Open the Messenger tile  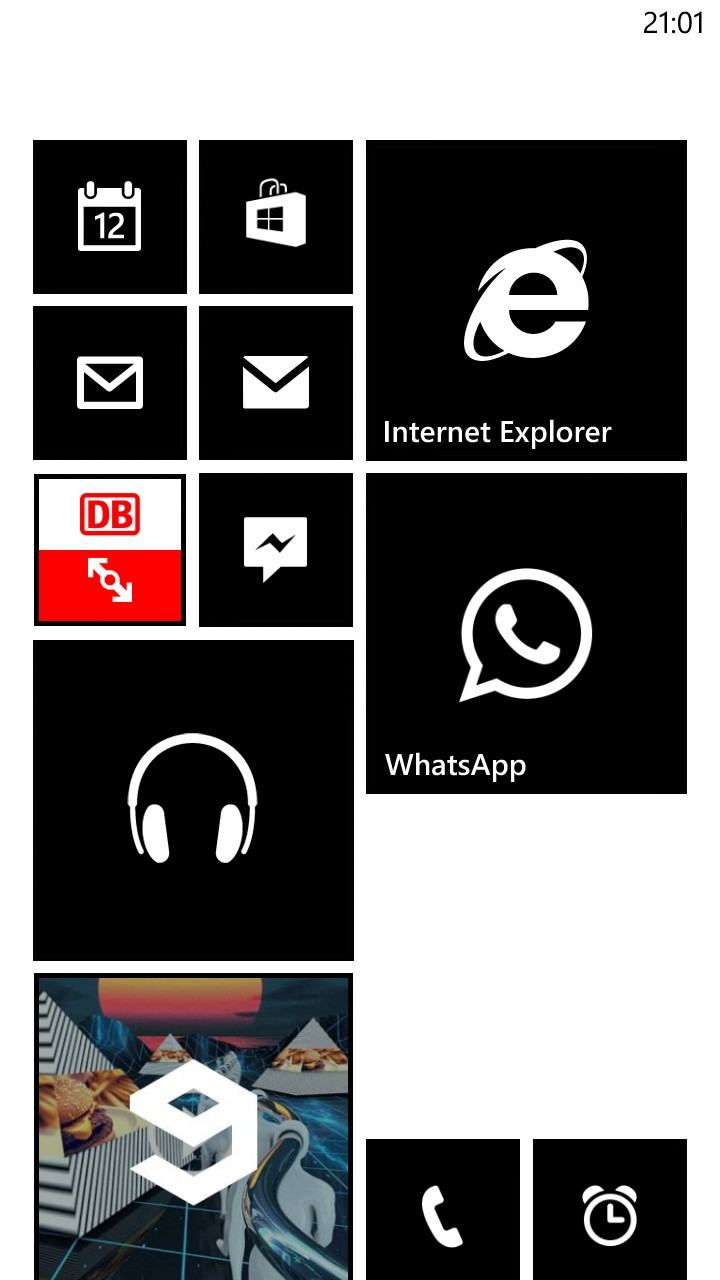[x=276, y=550]
